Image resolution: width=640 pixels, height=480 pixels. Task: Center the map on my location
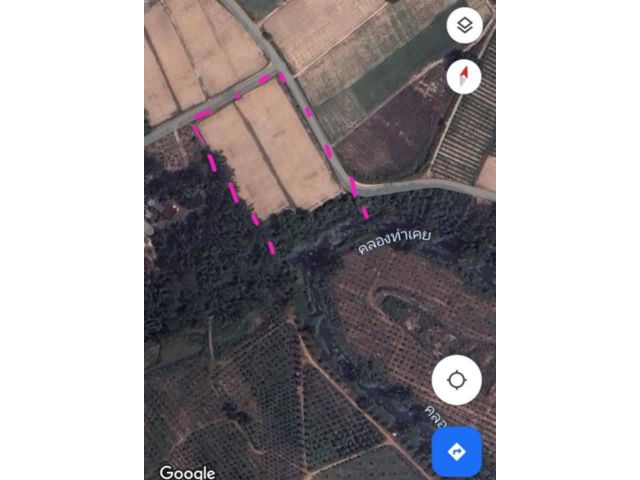[x=457, y=380]
